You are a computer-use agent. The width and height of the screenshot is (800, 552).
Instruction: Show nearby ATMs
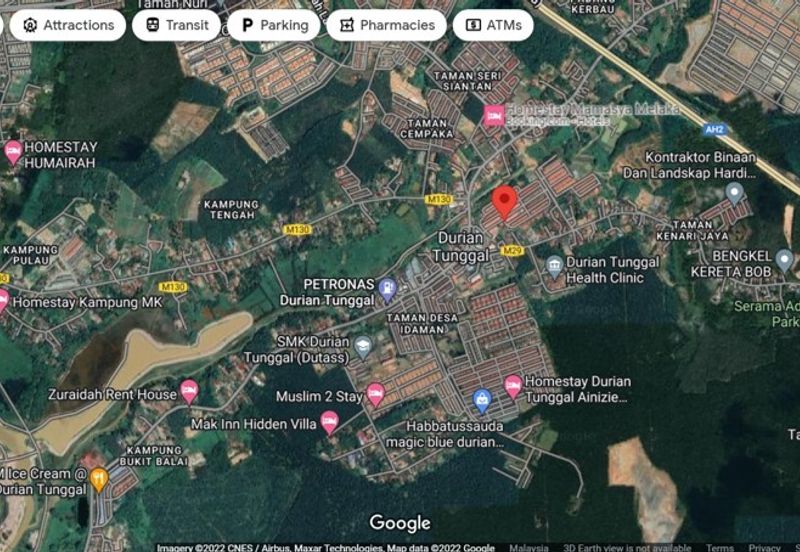(x=493, y=25)
